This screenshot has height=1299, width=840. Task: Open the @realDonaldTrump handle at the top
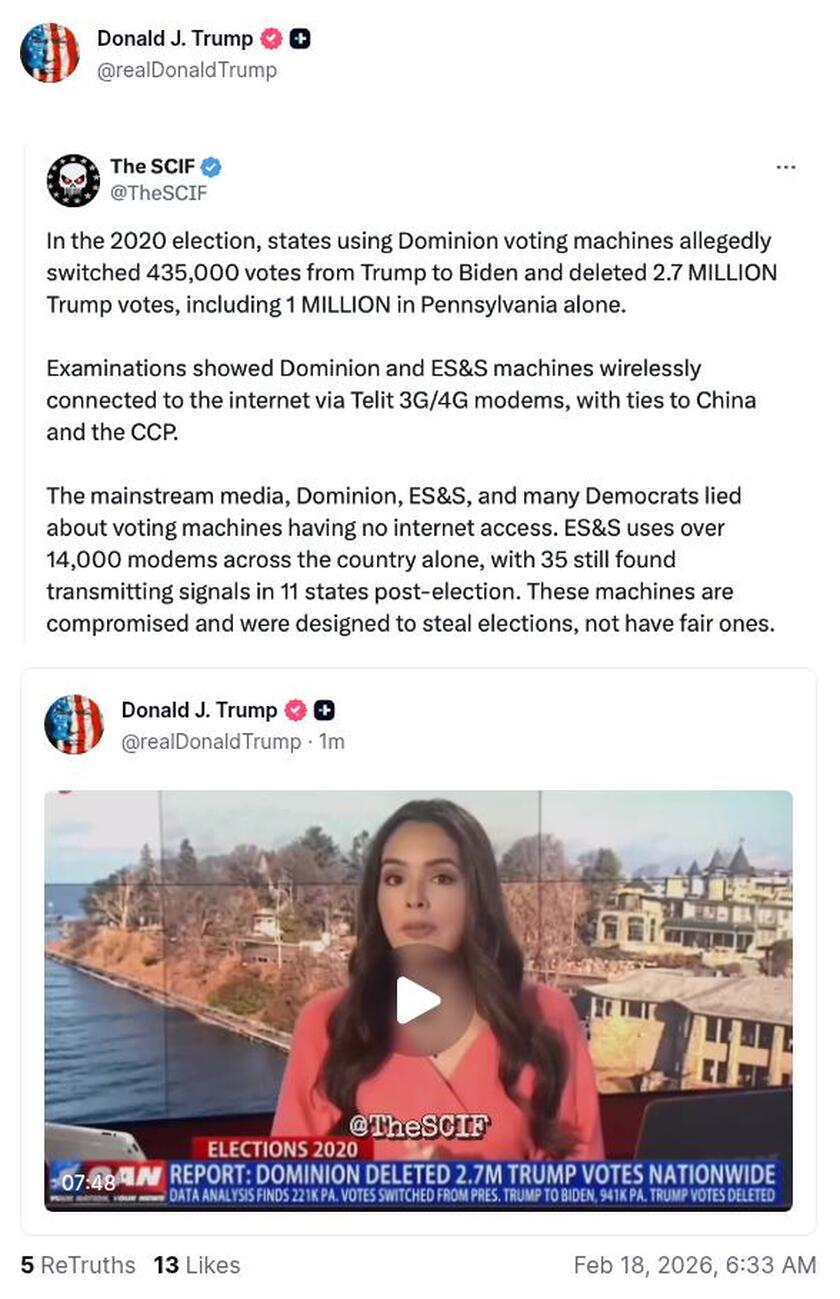click(x=186, y=70)
